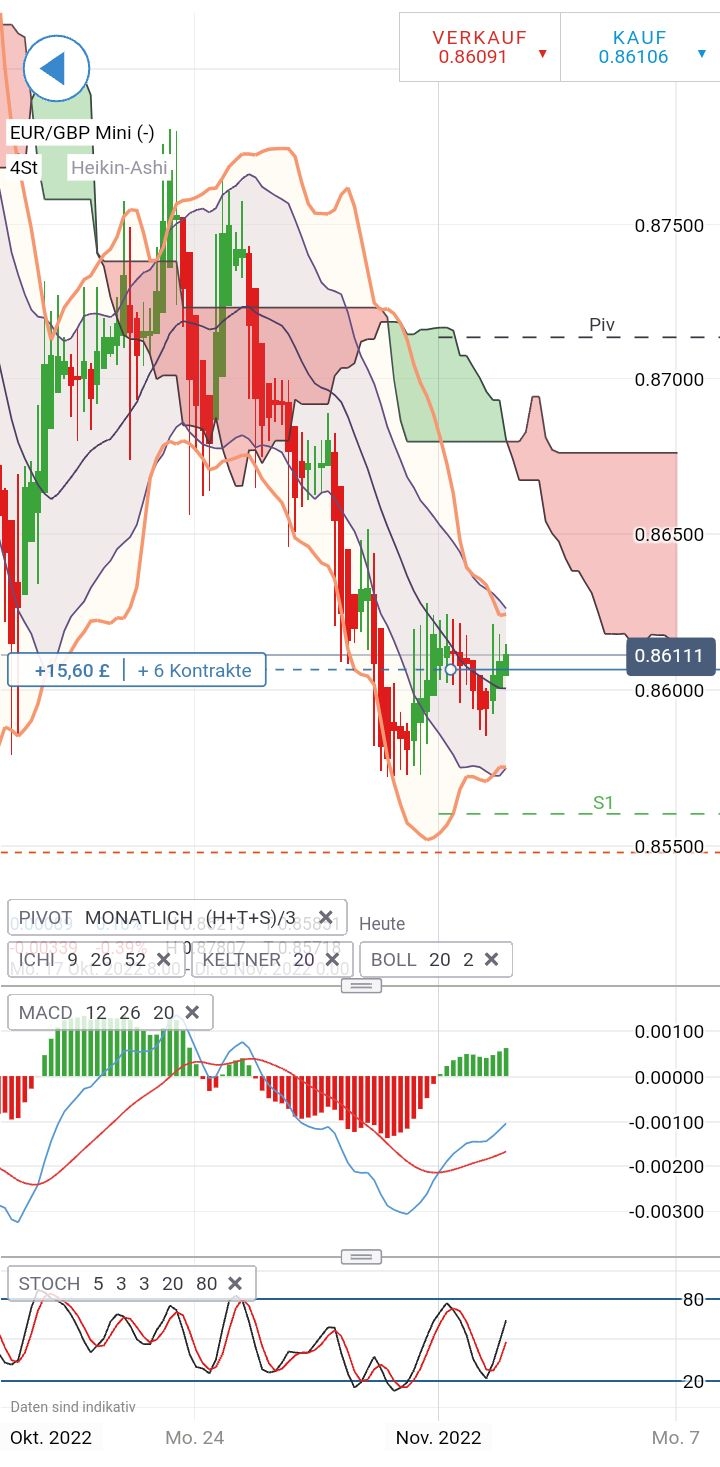Change the Heikin-Ashi chart type
Screen dimensions: 720x1467
pos(118,168)
